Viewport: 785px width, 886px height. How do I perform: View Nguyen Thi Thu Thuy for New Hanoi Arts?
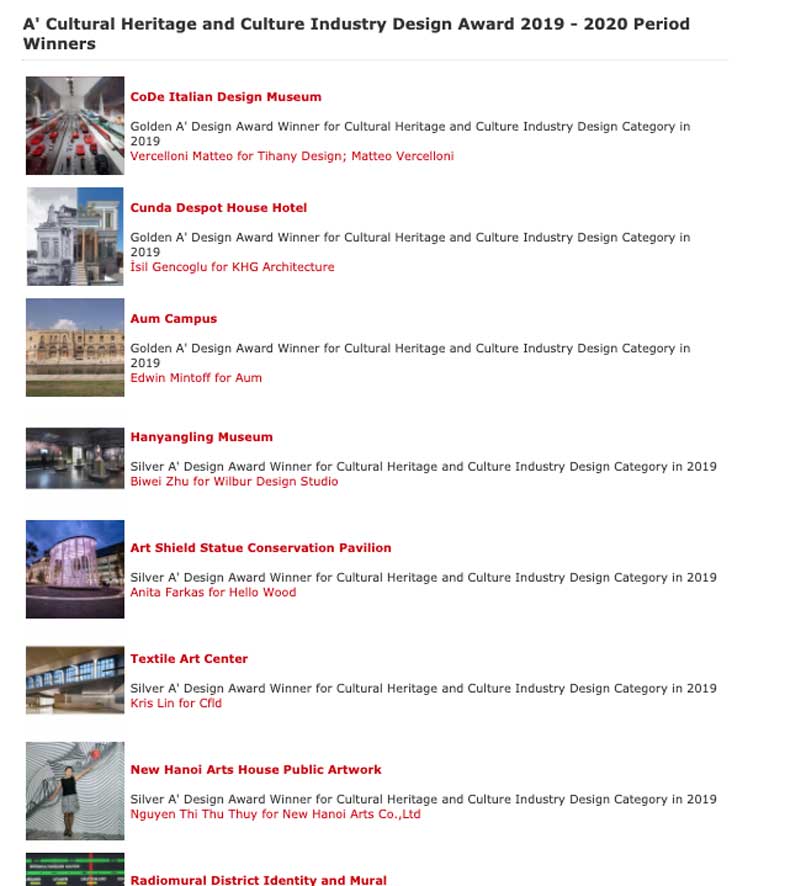(275, 814)
